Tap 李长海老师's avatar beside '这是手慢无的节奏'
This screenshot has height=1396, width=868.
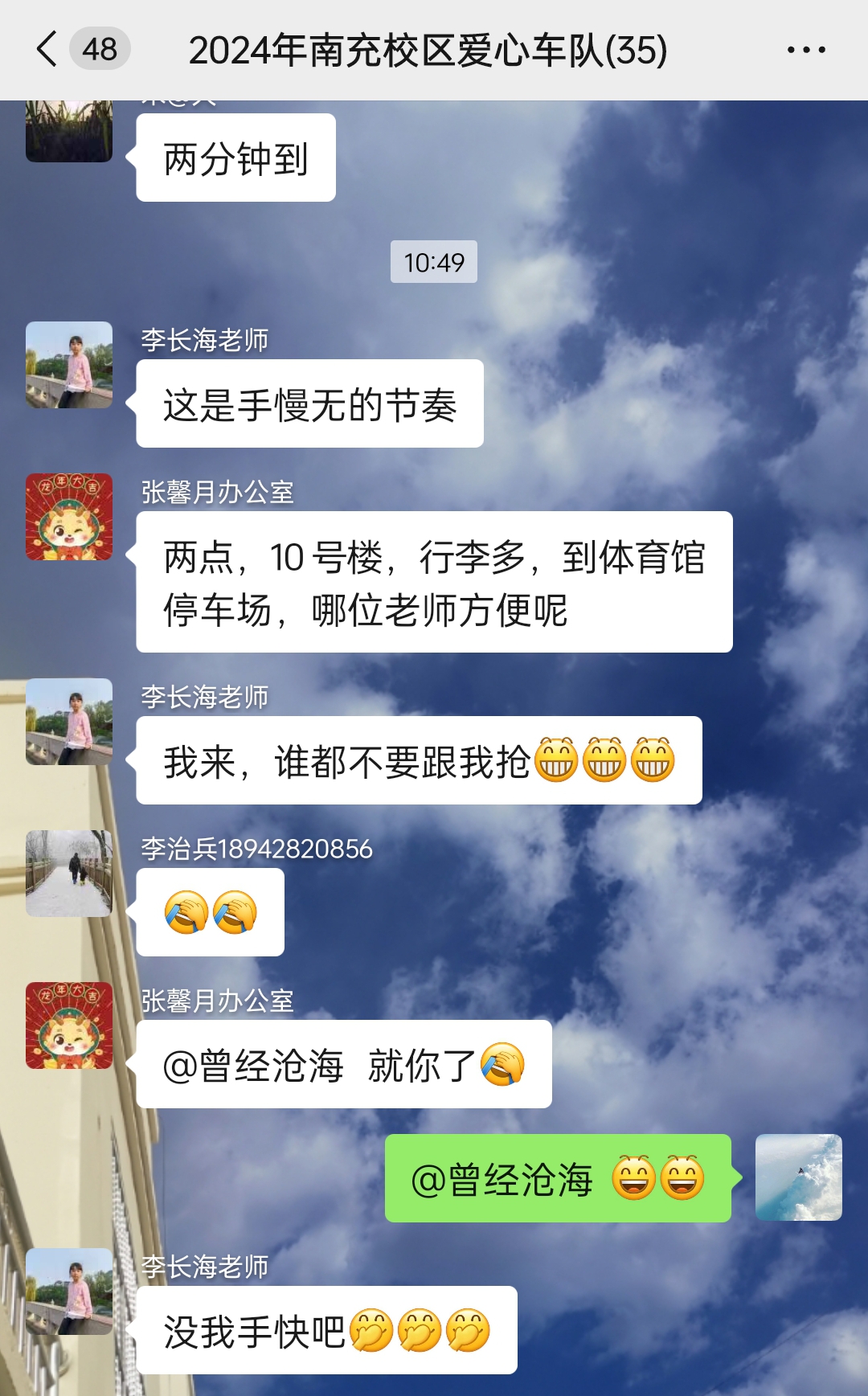click(x=69, y=365)
